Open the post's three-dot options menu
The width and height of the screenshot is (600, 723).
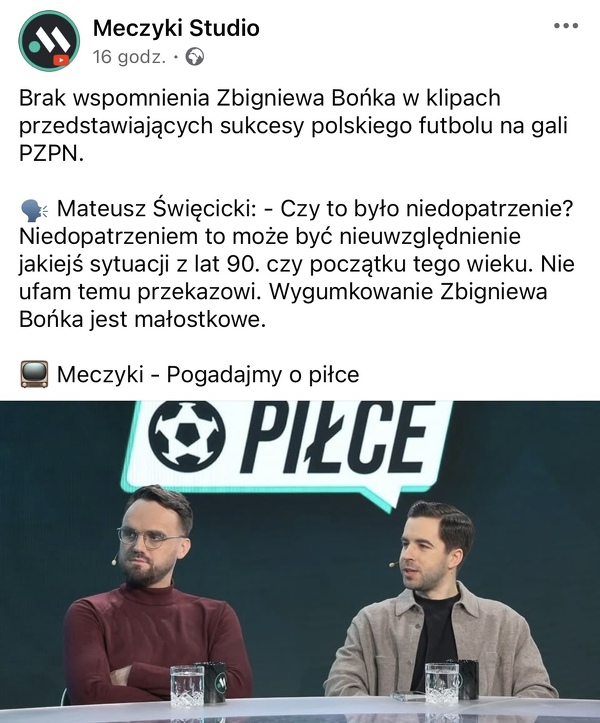click(565, 25)
